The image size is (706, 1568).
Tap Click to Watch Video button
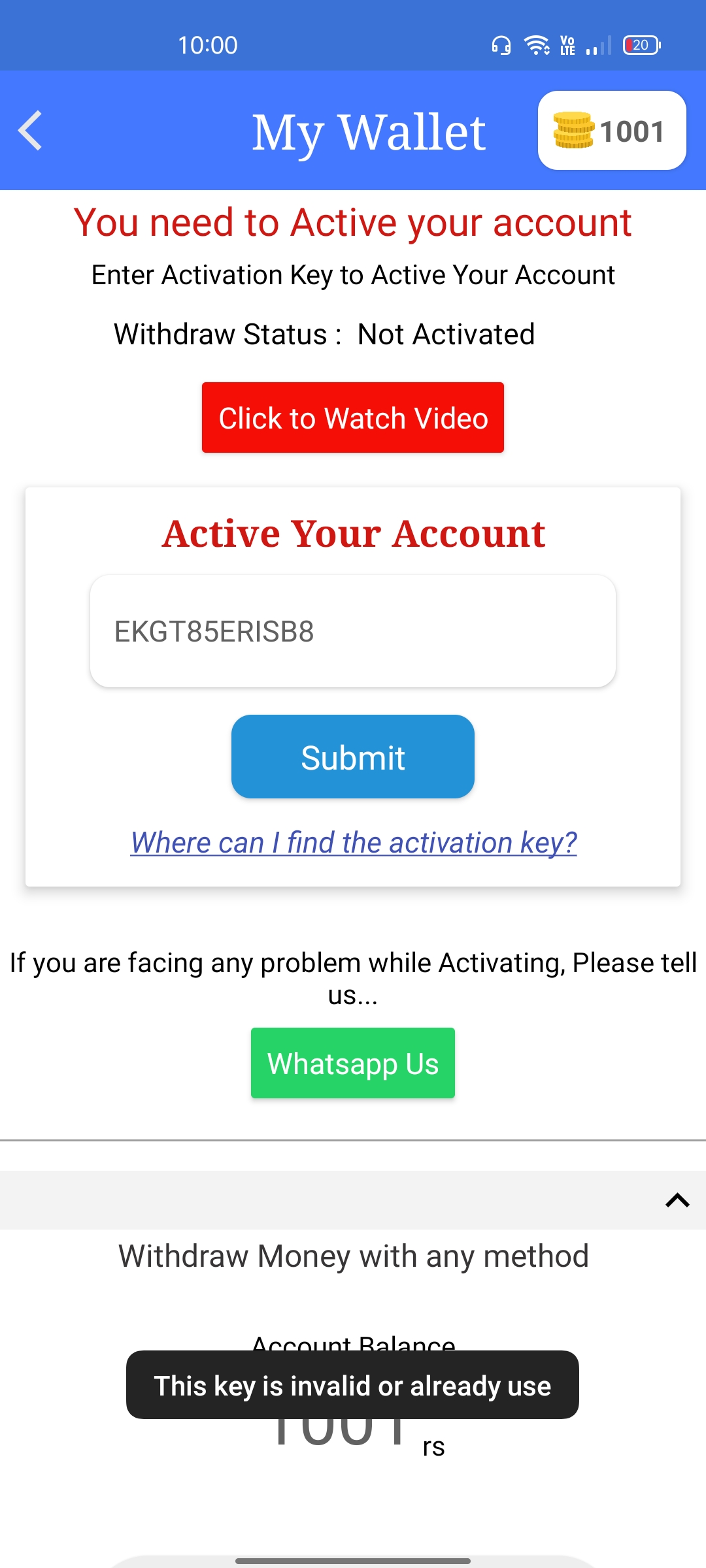coord(353,417)
